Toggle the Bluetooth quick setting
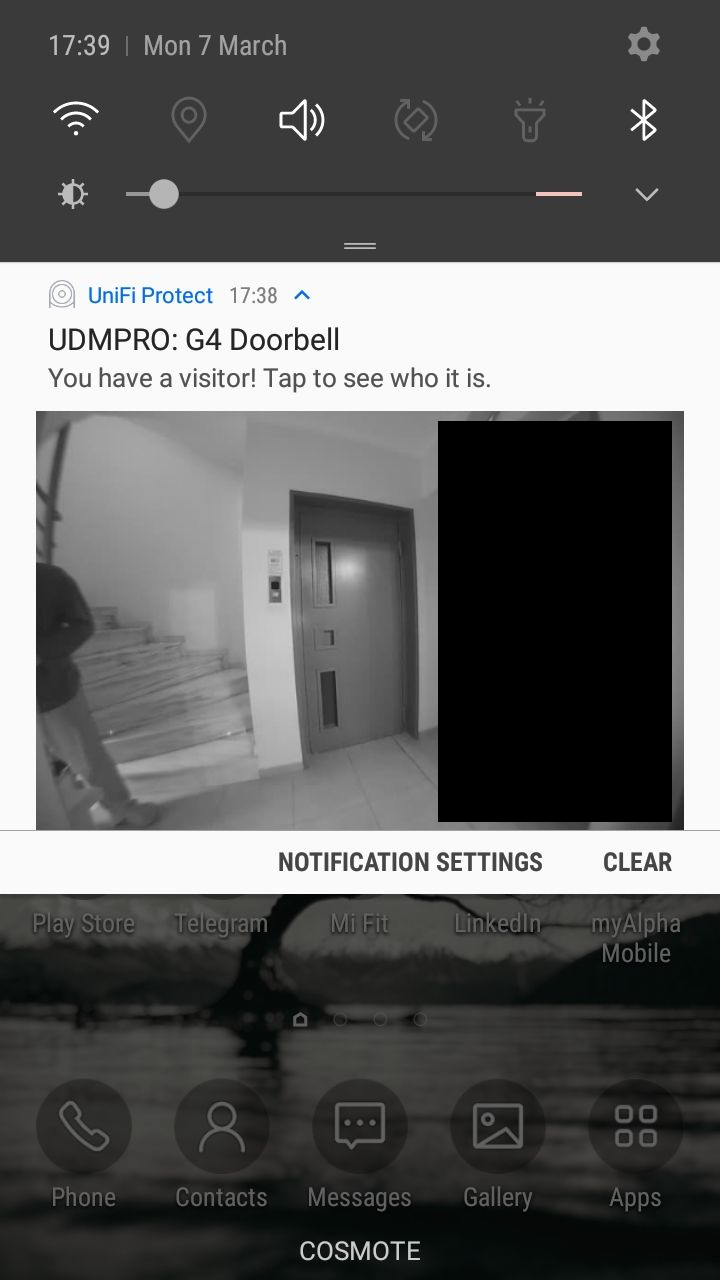This screenshot has height=1280, width=720. pyautogui.click(x=643, y=121)
